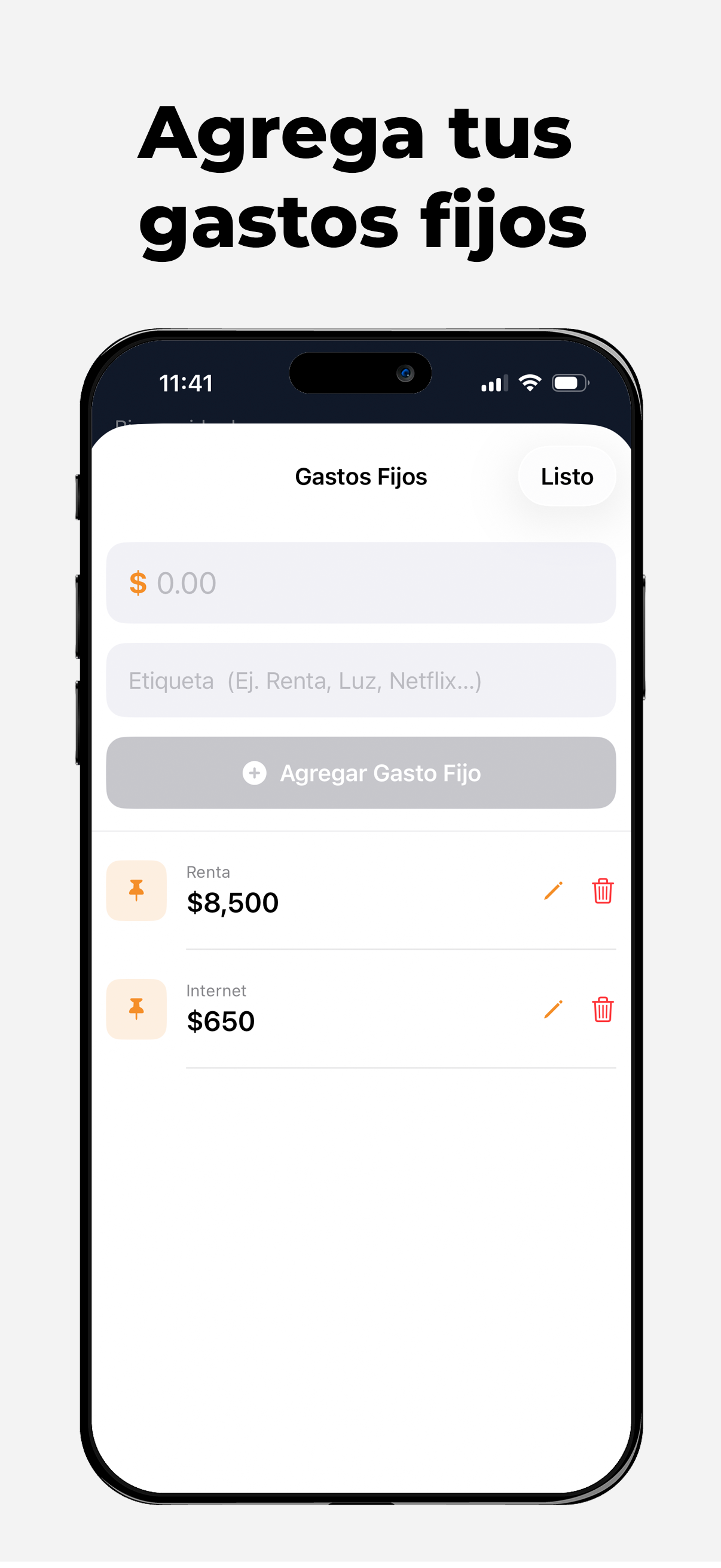
Task: Click the pin icon next to Internet
Action: (x=136, y=1010)
